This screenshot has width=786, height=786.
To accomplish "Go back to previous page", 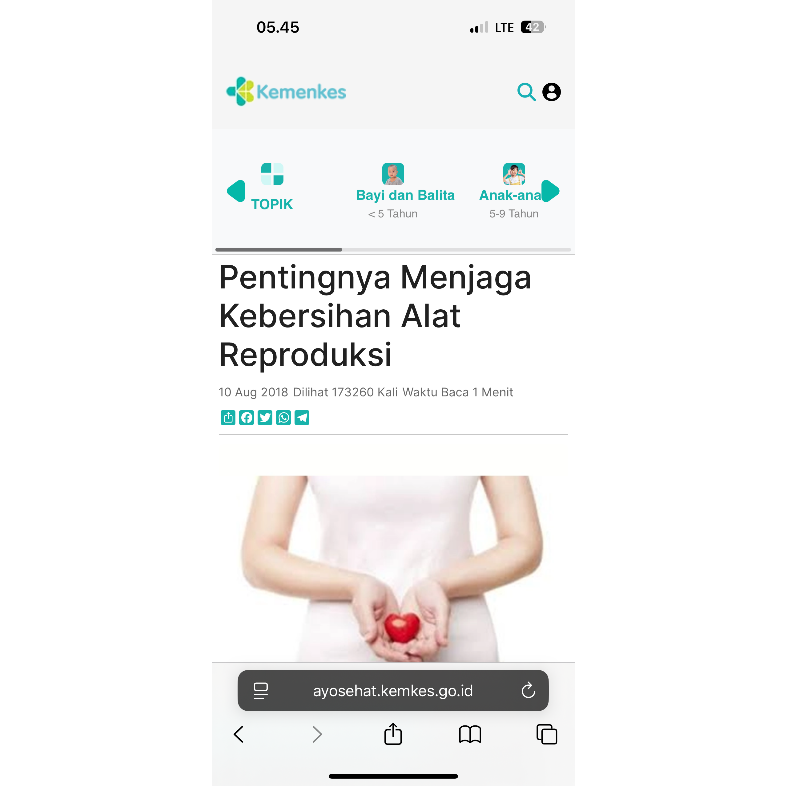I will [x=239, y=735].
